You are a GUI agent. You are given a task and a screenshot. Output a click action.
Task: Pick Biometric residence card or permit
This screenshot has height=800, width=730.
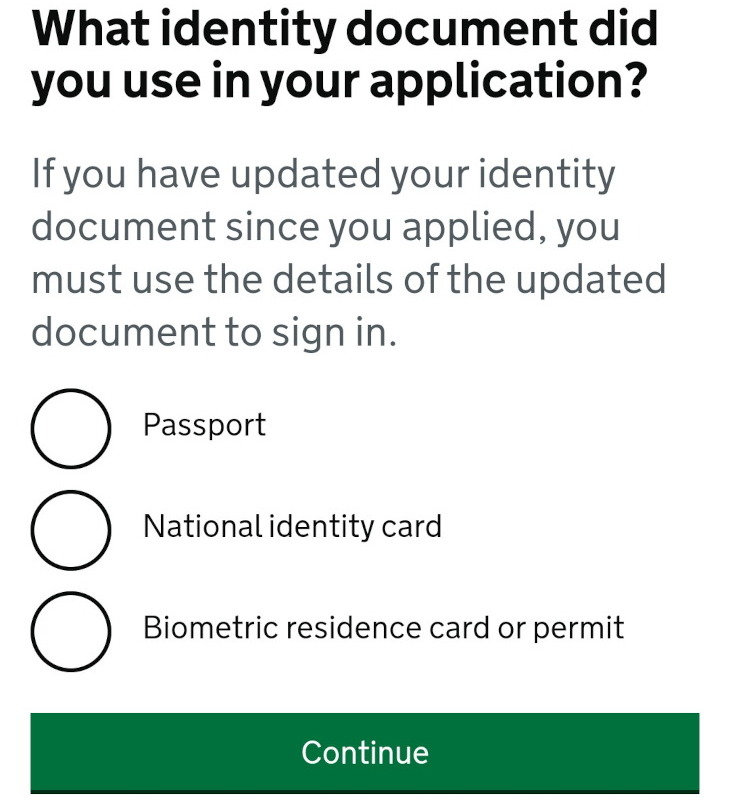(70, 631)
